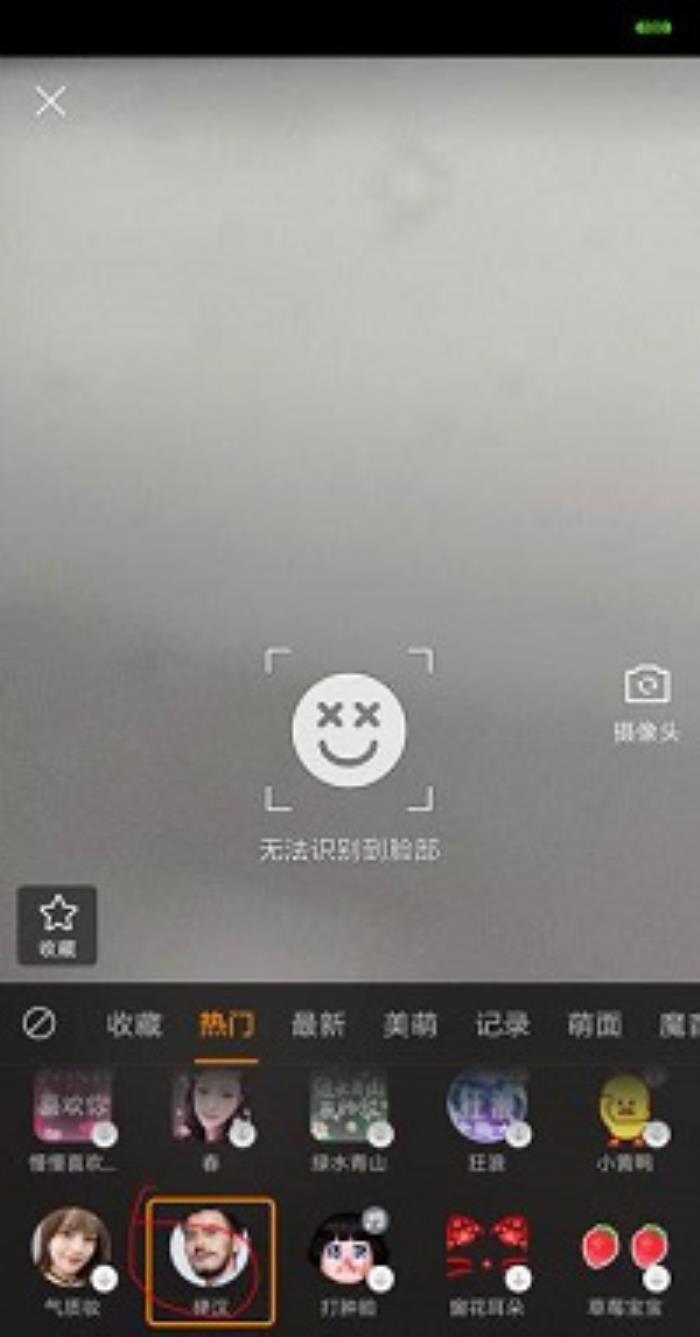Select the 狂浪 sticker
Image resolution: width=700 pixels, height=1337 pixels.
click(x=486, y=1108)
